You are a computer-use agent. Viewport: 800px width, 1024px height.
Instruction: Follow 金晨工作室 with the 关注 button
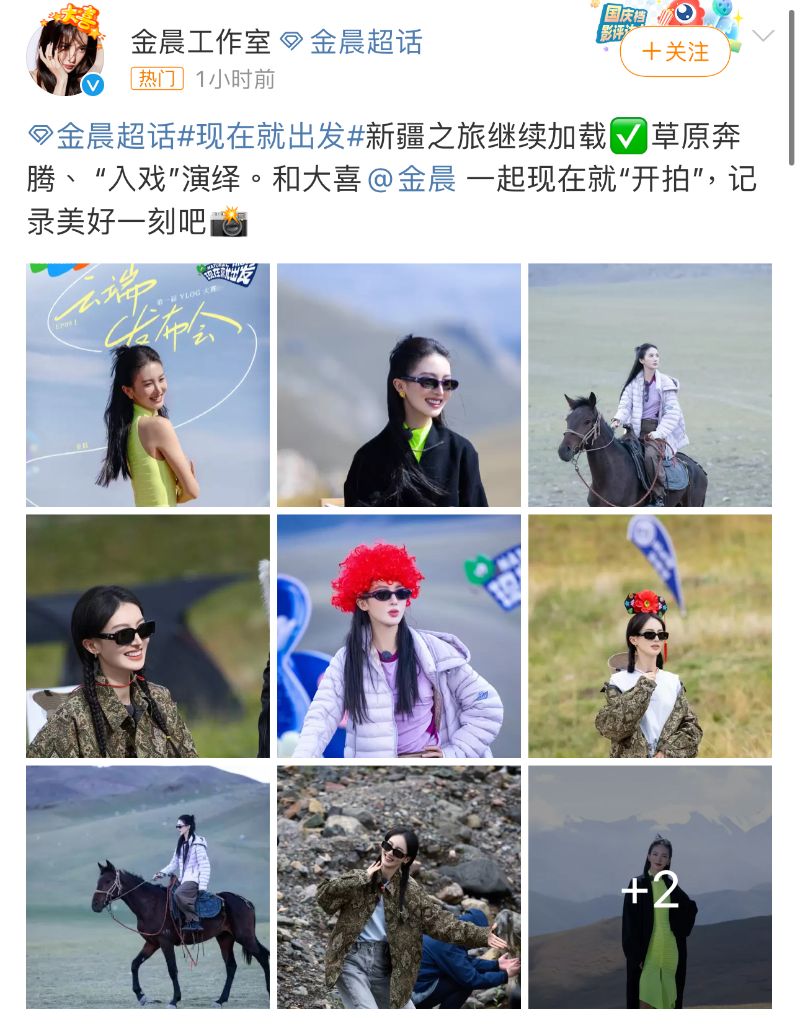click(675, 52)
